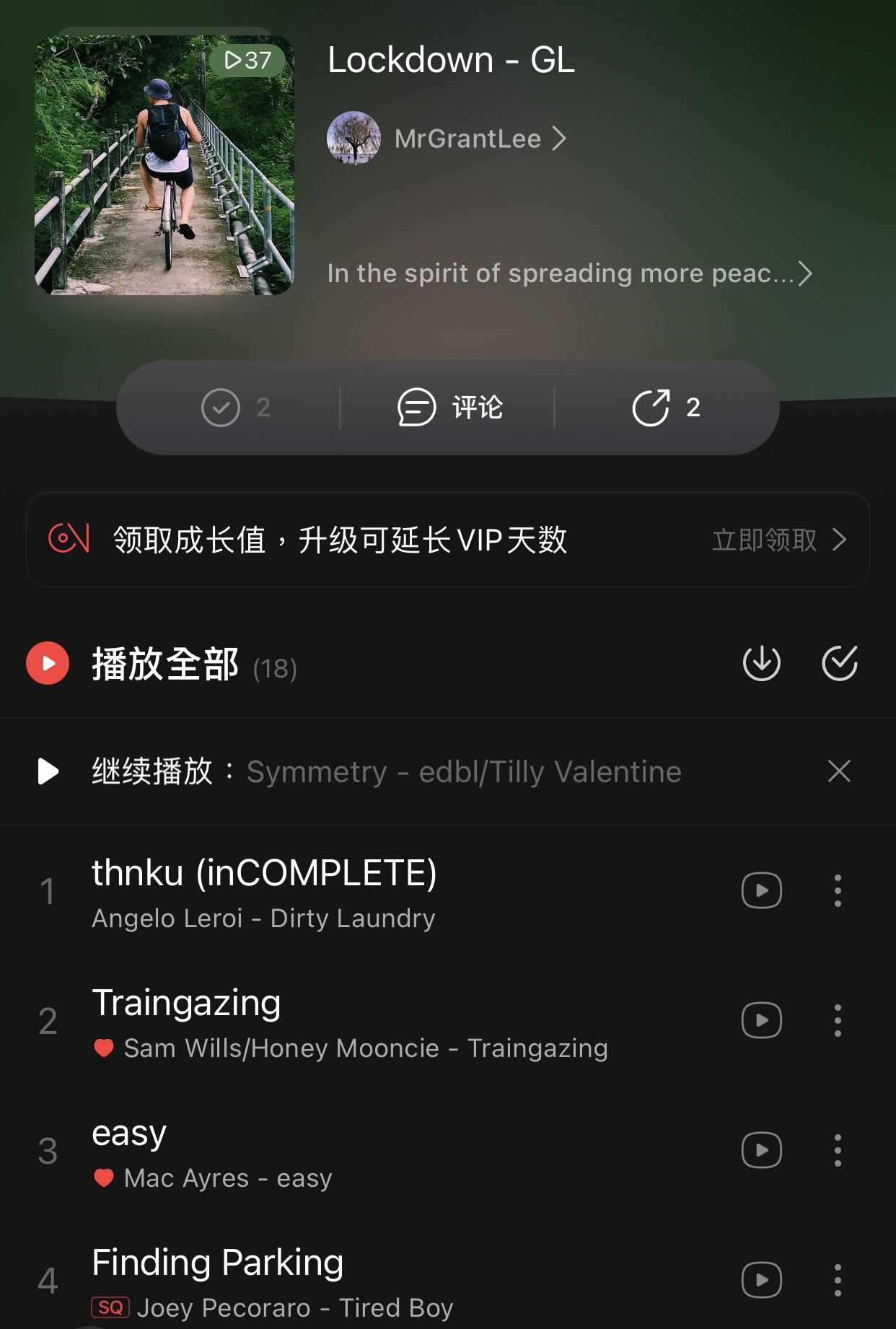Watch the video for thnku (inCOMPLETE)
Viewport: 896px width, 1329px height.
click(762, 890)
